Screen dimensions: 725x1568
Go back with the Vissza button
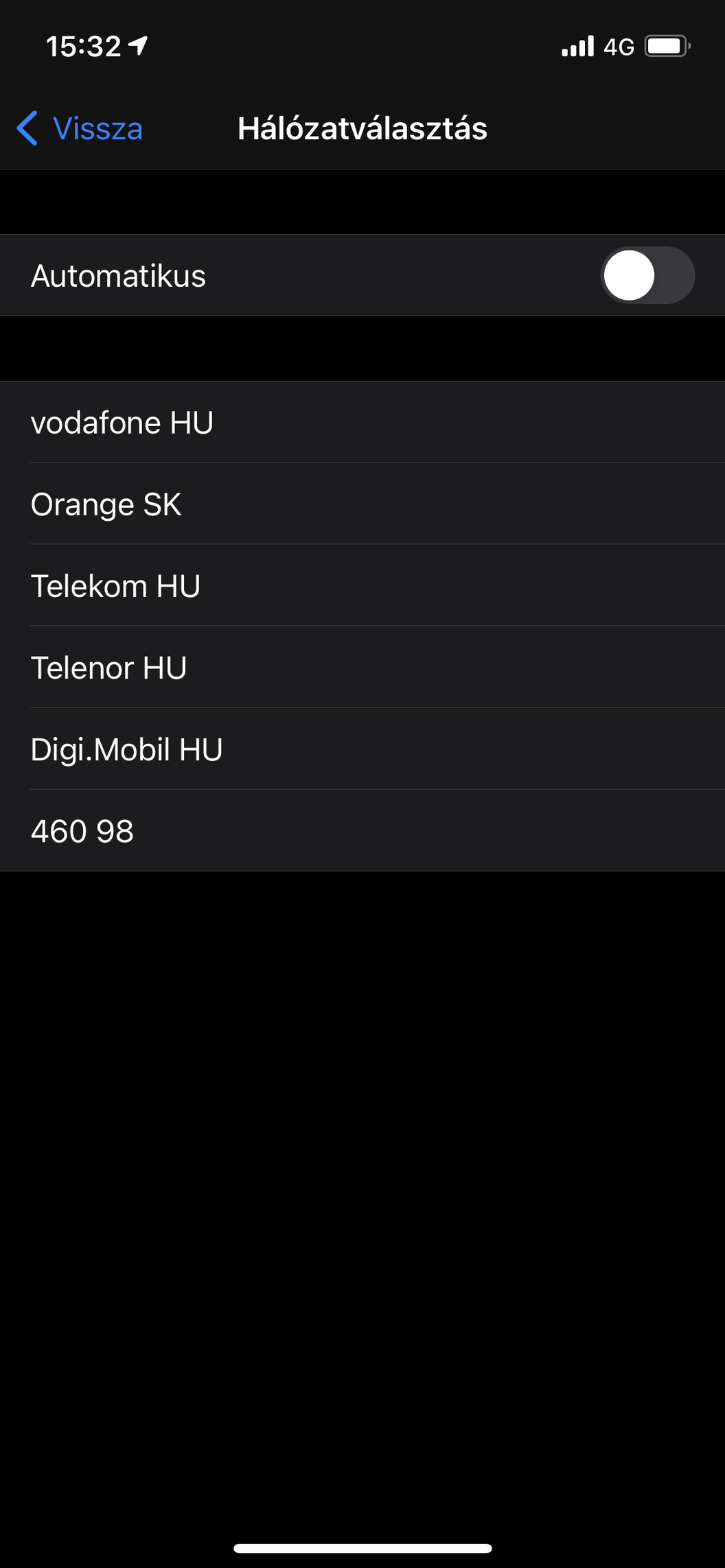[x=80, y=128]
